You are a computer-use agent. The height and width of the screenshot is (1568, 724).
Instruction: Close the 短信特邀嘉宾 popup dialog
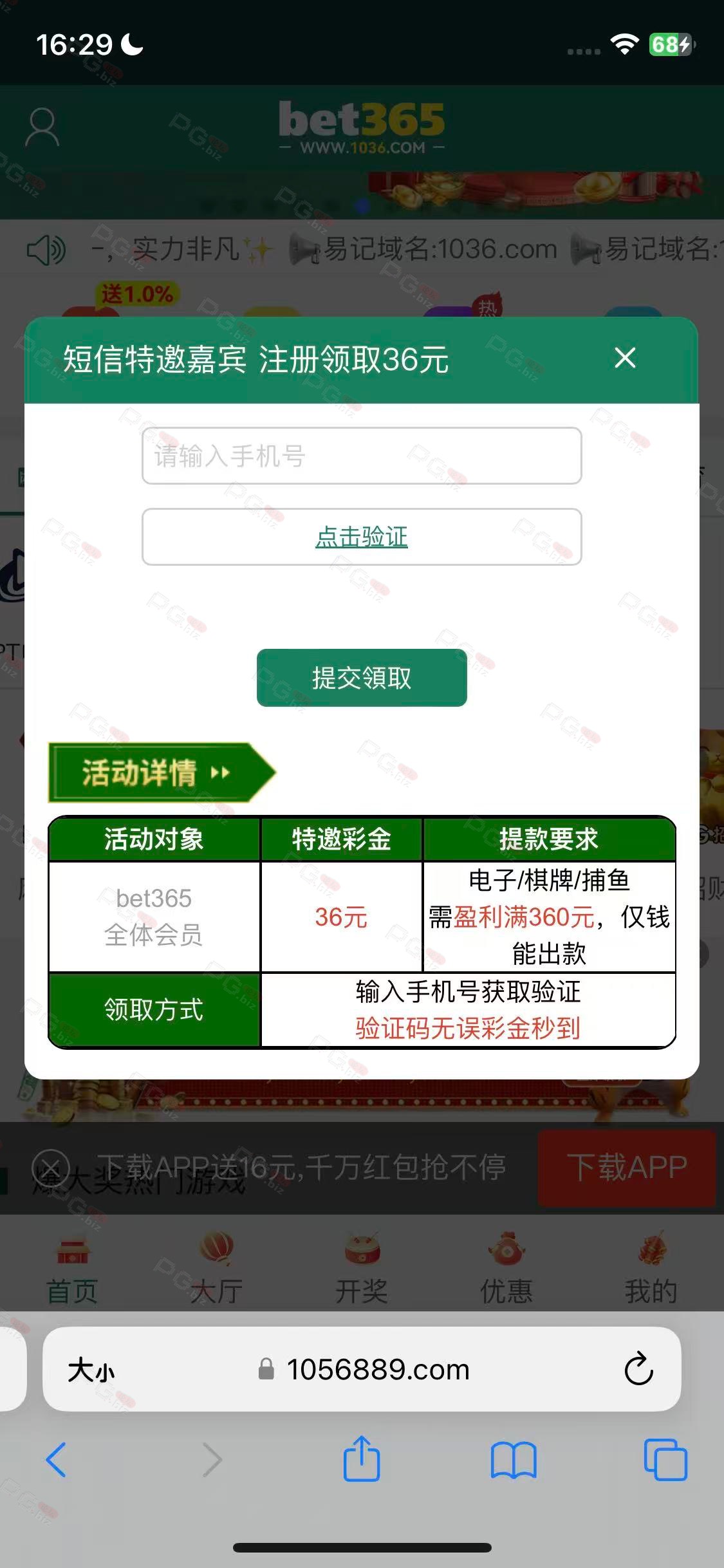point(625,358)
